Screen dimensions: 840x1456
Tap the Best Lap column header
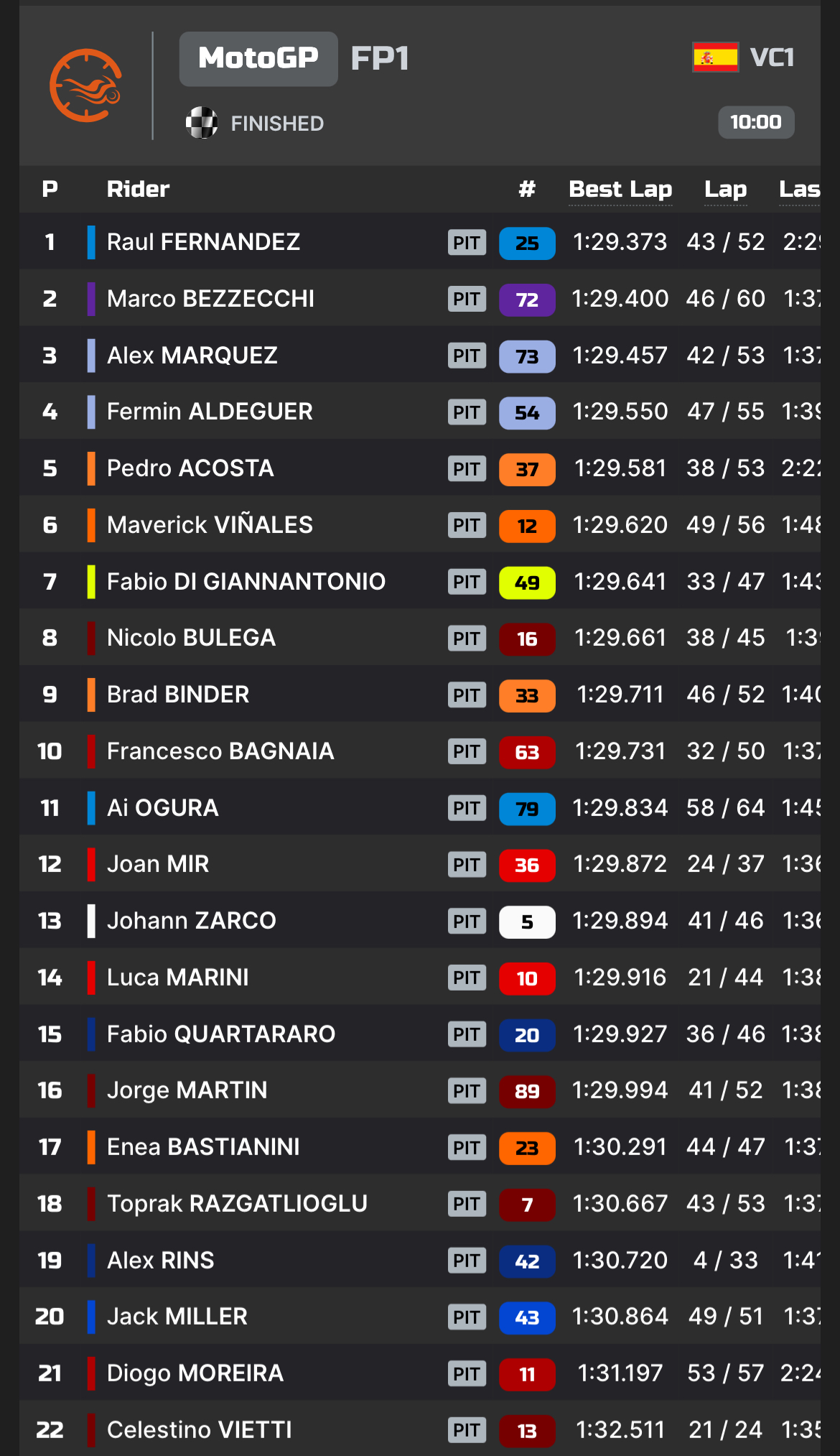coord(620,190)
